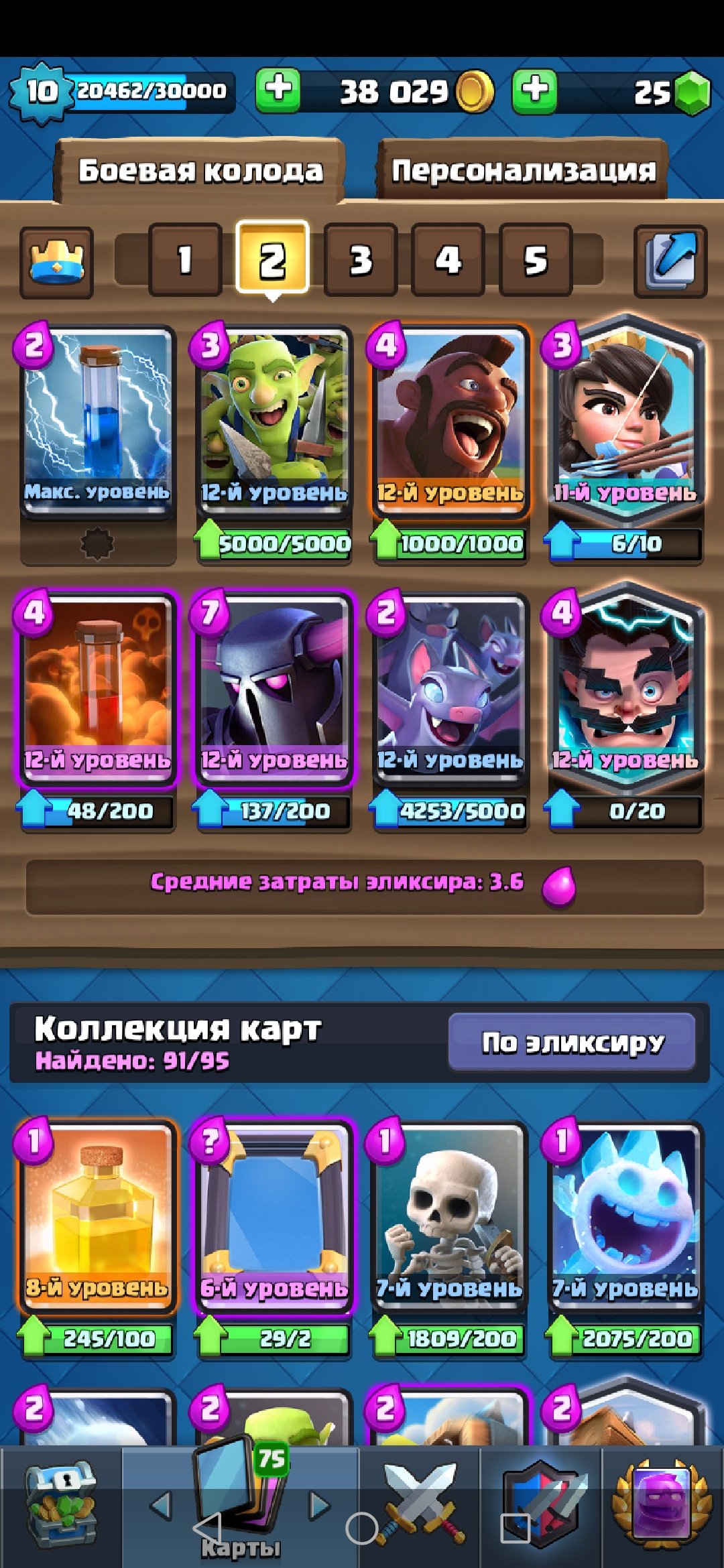Select deck slot 4
Image resolution: width=724 pixels, height=1568 pixels.
coord(448,260)
